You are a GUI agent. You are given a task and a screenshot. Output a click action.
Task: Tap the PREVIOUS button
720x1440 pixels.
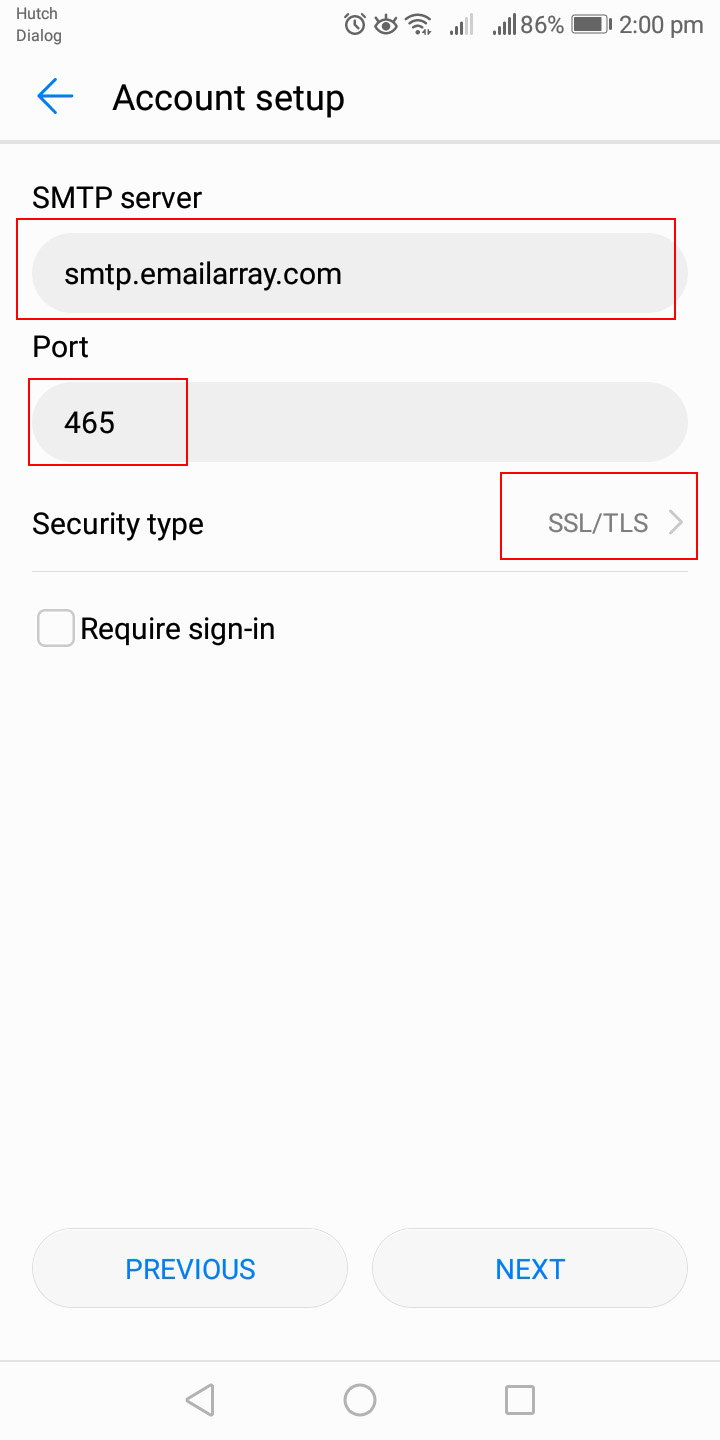190,1268
